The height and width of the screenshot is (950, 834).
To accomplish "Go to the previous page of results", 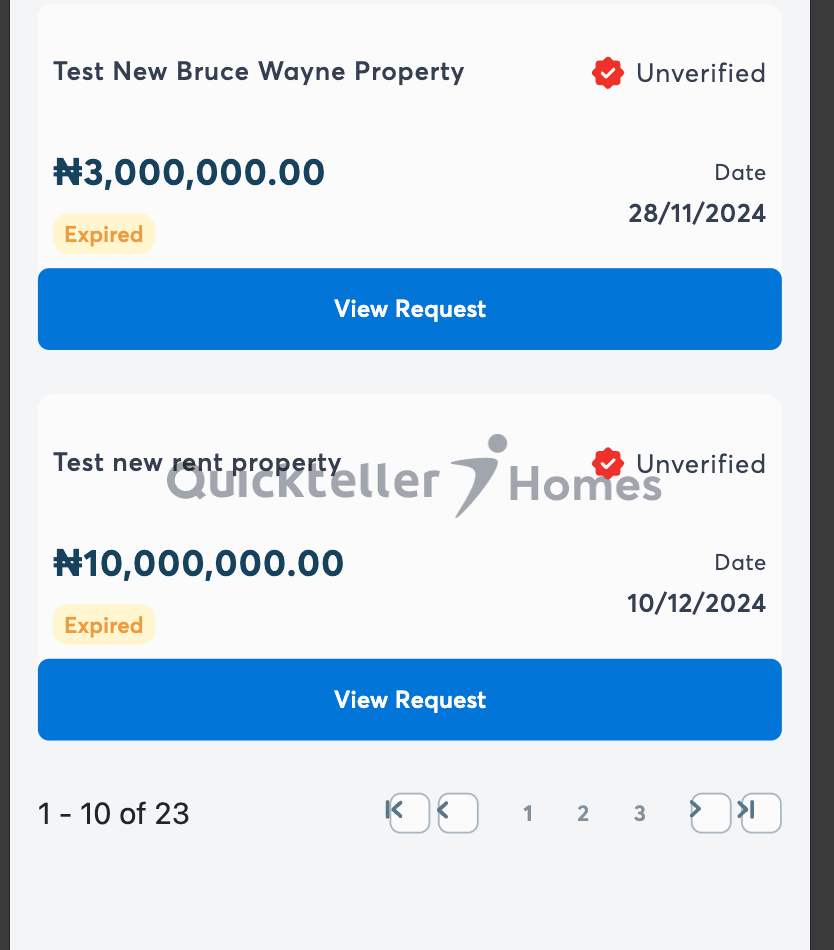I will 458,812.
